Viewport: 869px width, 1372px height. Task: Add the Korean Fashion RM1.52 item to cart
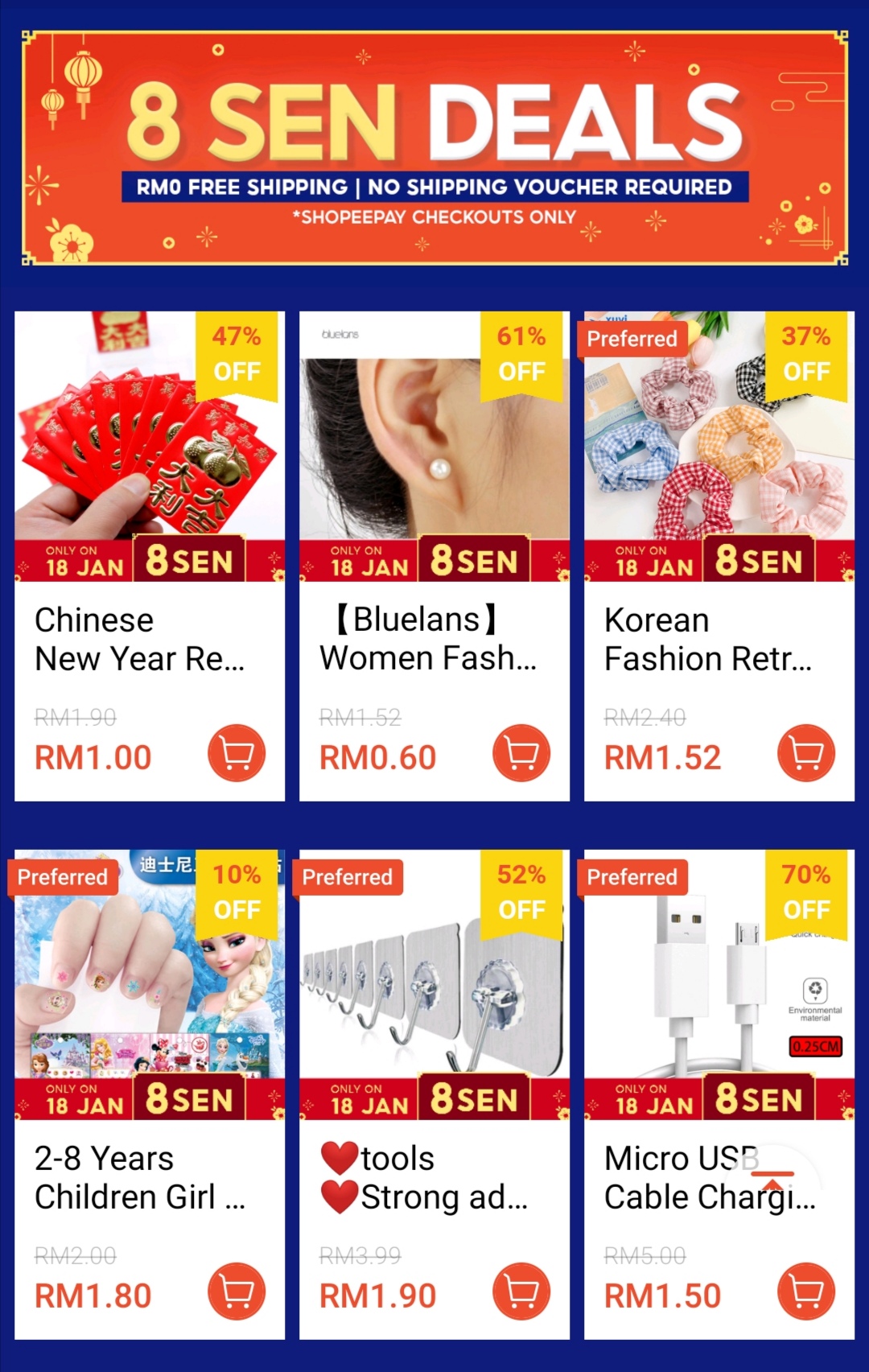pyautogui.click(x=806, y=753)
